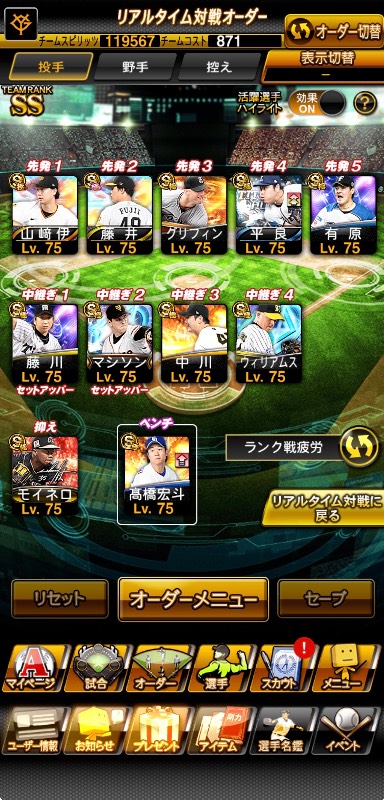Switch to the 野手 tab
The height and width of the screenshot is (800, 384).
(135, 67)
